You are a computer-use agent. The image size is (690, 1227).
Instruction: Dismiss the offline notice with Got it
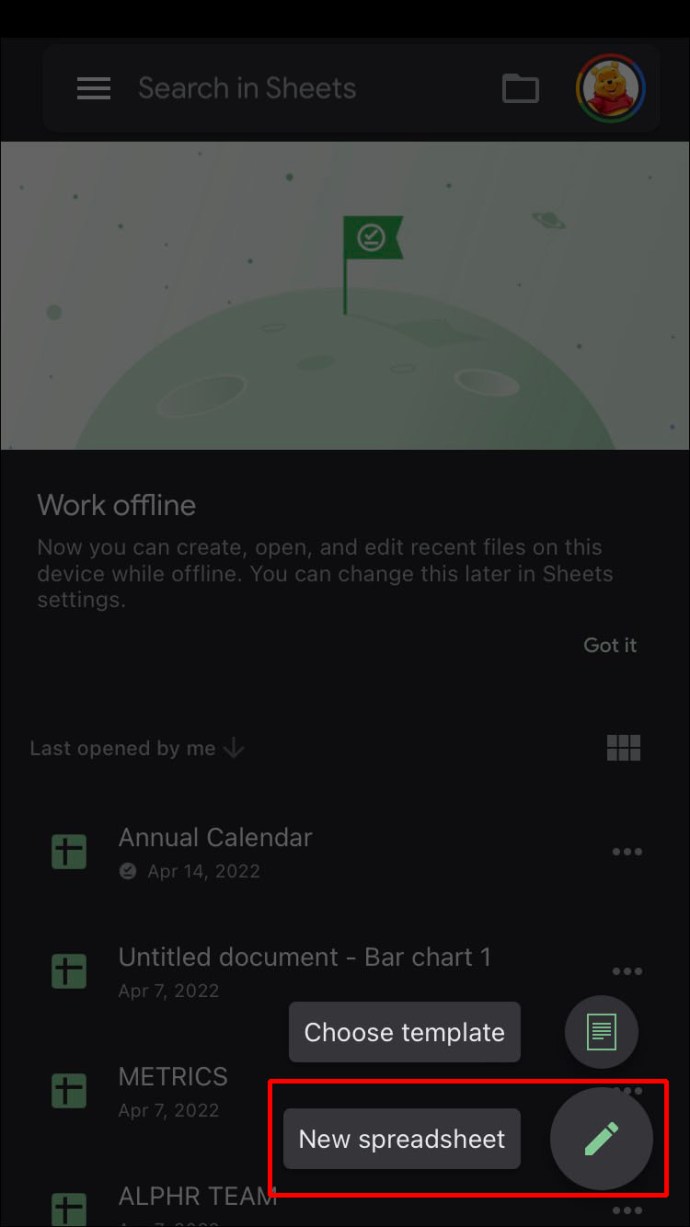610,645
